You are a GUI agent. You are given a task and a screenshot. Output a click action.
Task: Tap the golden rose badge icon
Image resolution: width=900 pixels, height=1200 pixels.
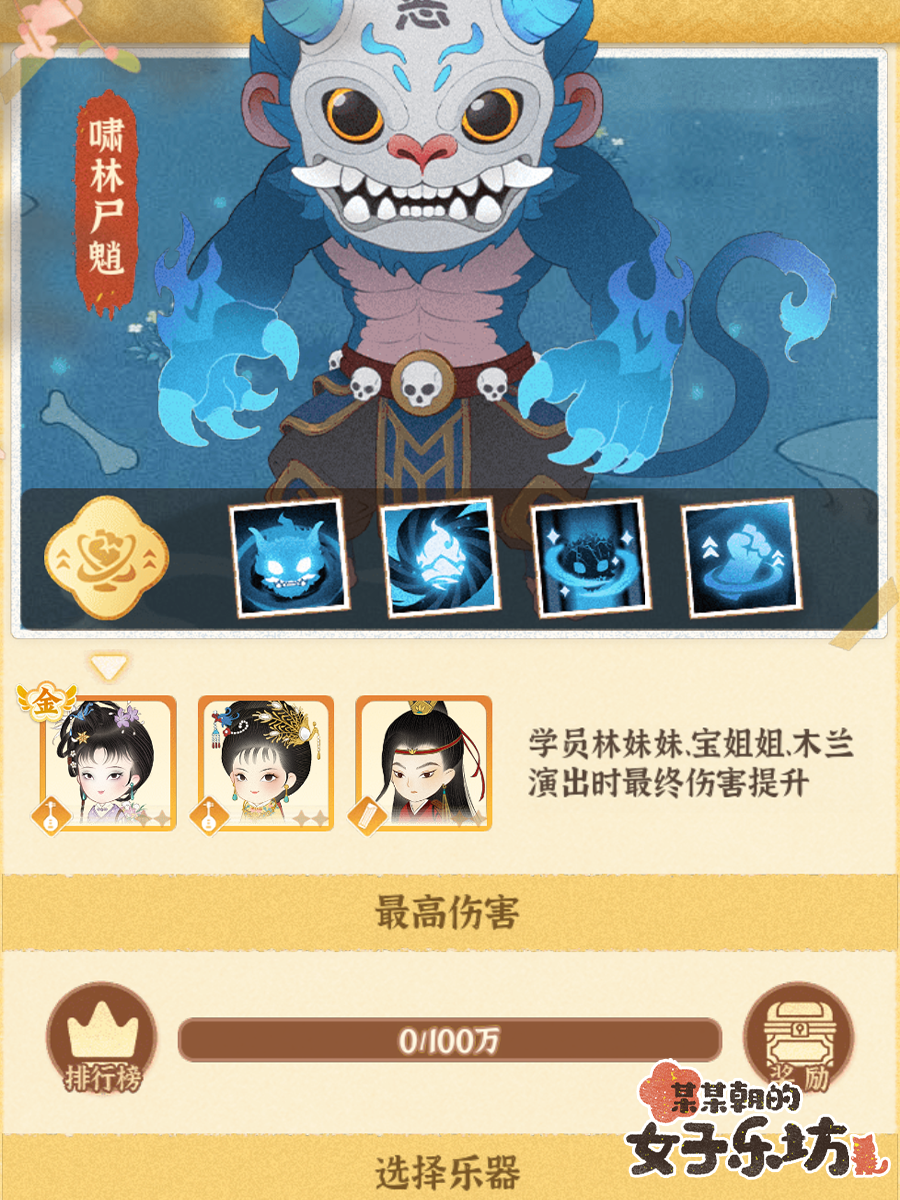(x=107, y=556)
